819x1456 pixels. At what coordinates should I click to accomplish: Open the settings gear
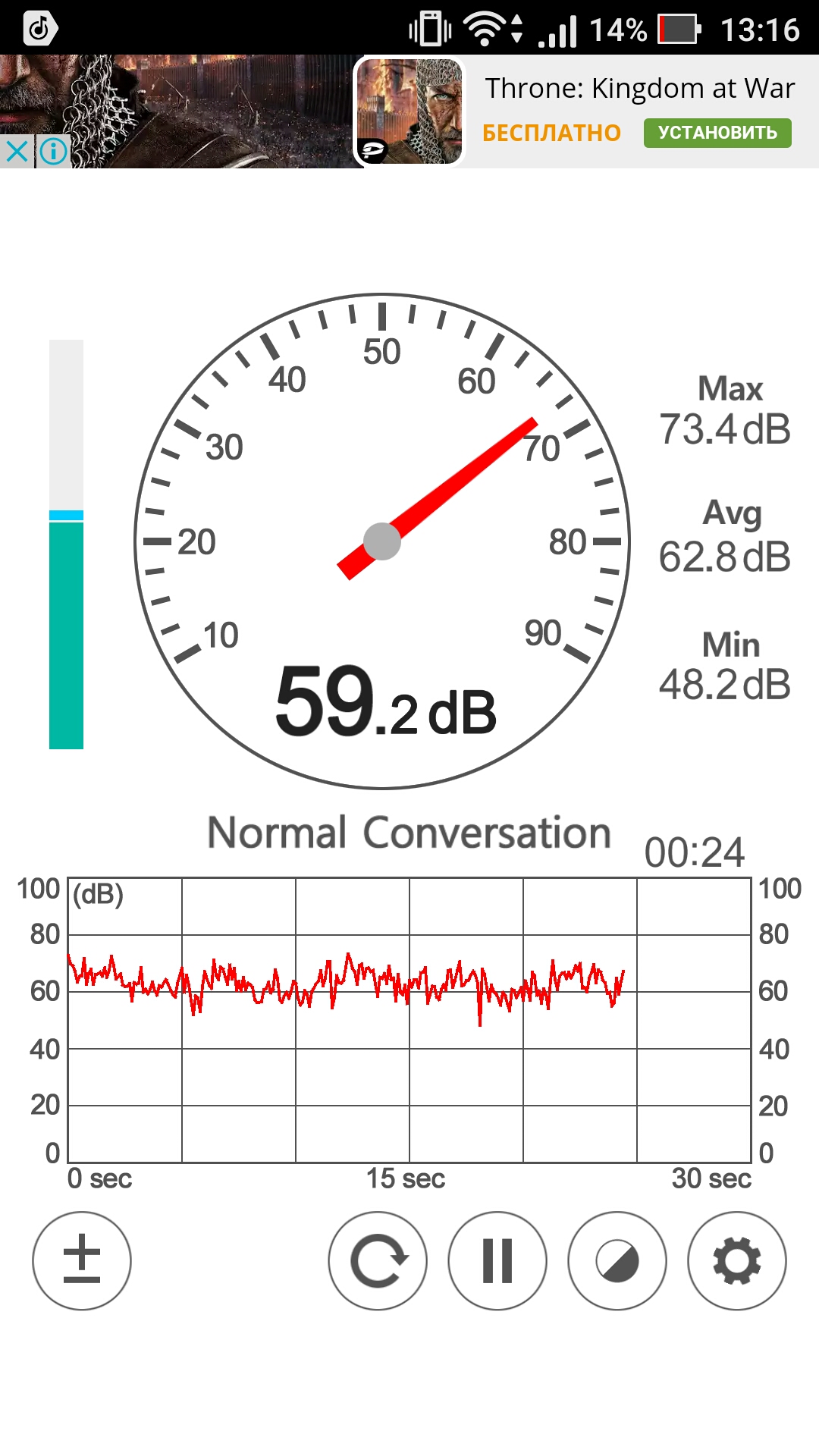tap(737, 1260)
